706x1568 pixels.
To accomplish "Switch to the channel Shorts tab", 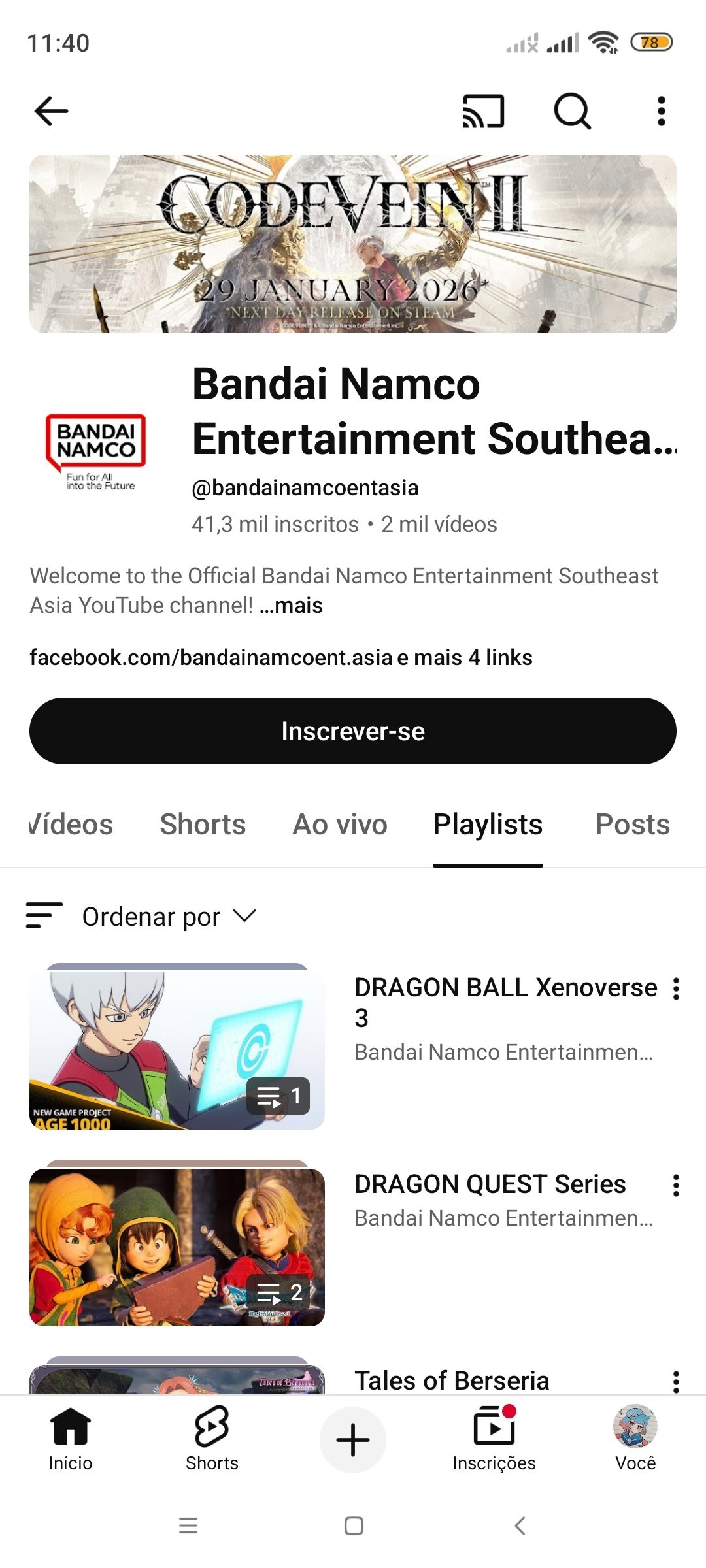I will coord(203,825).
